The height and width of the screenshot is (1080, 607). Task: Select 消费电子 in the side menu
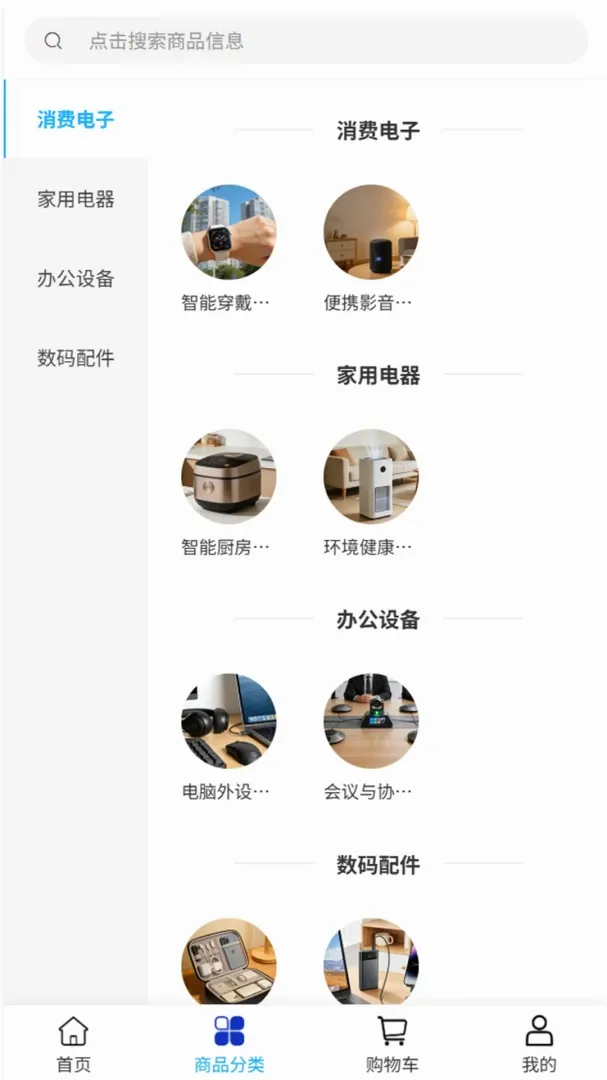point(75,119)
